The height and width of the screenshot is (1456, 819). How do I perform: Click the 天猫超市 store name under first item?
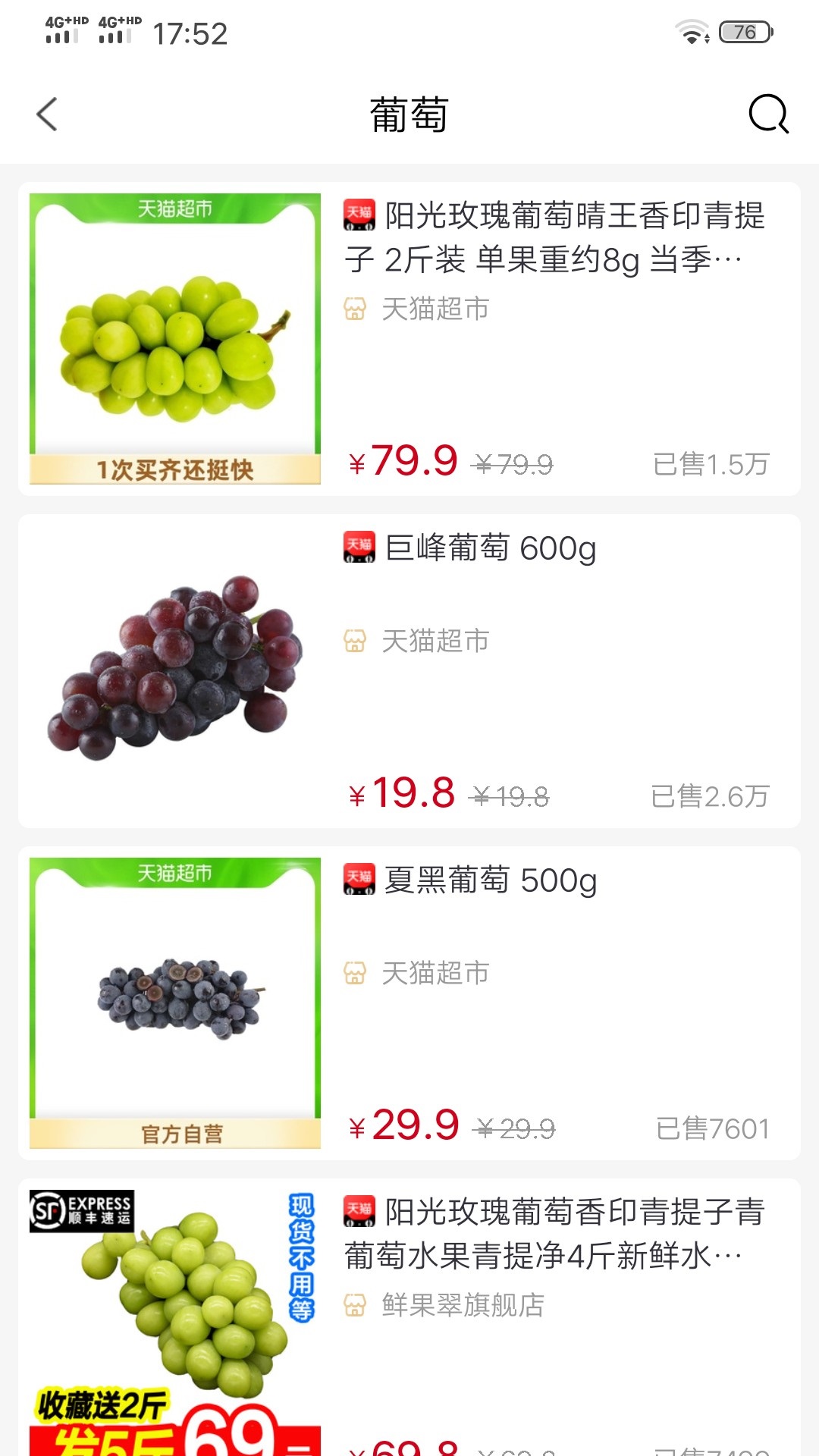(434, 309)
